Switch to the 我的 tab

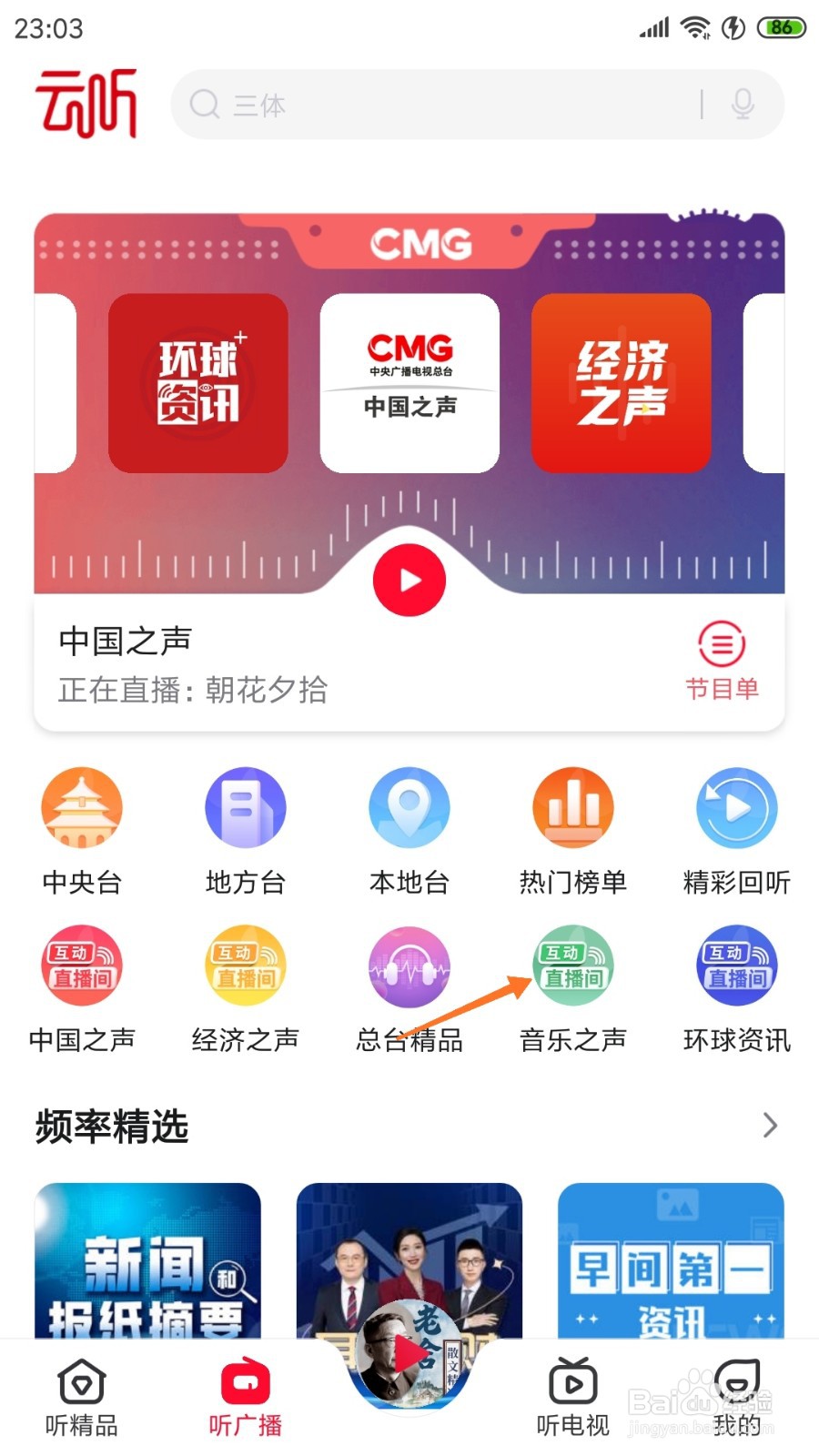coord(736,1392)
